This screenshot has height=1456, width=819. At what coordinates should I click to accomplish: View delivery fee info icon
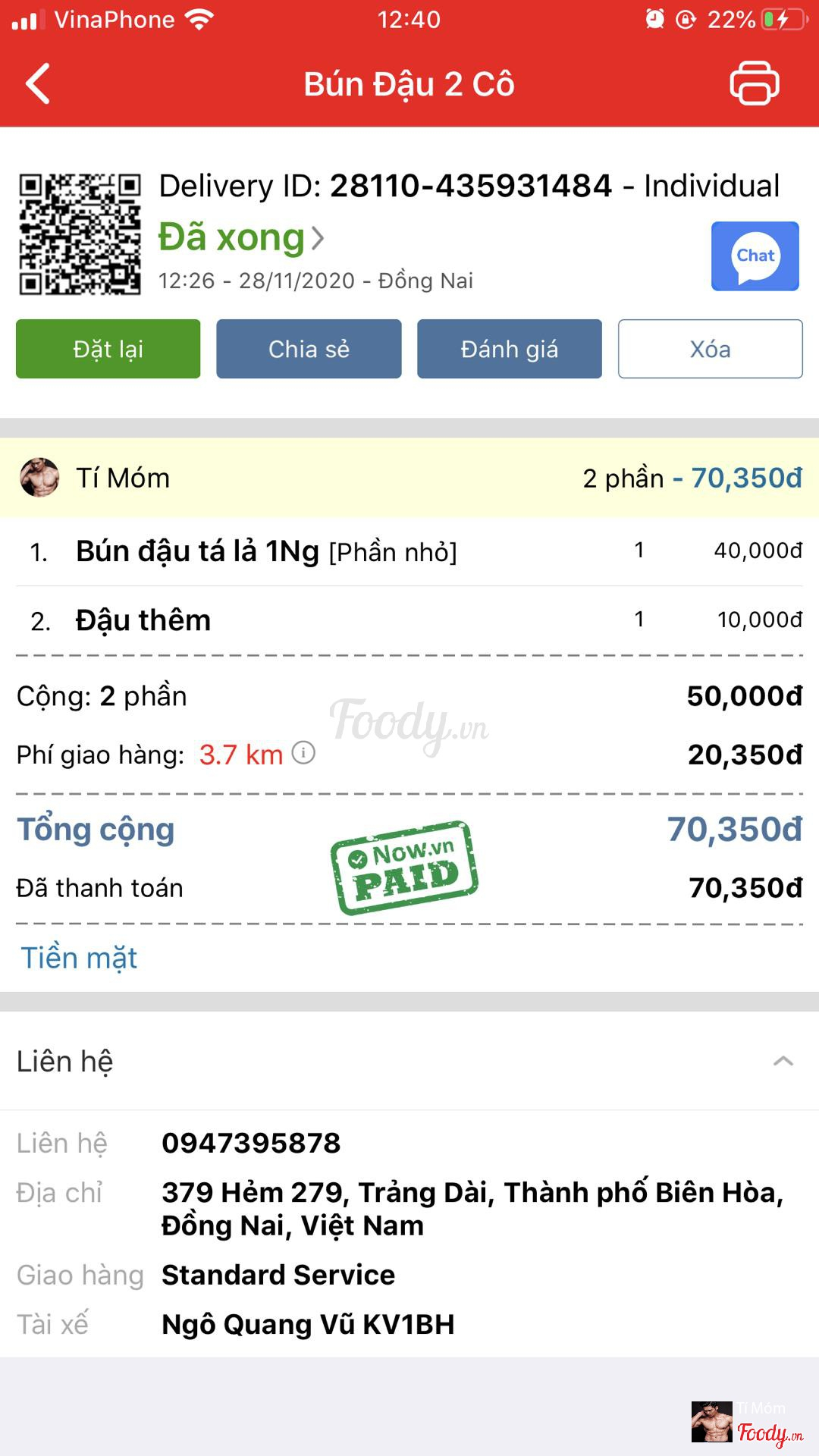pos(303,753)
